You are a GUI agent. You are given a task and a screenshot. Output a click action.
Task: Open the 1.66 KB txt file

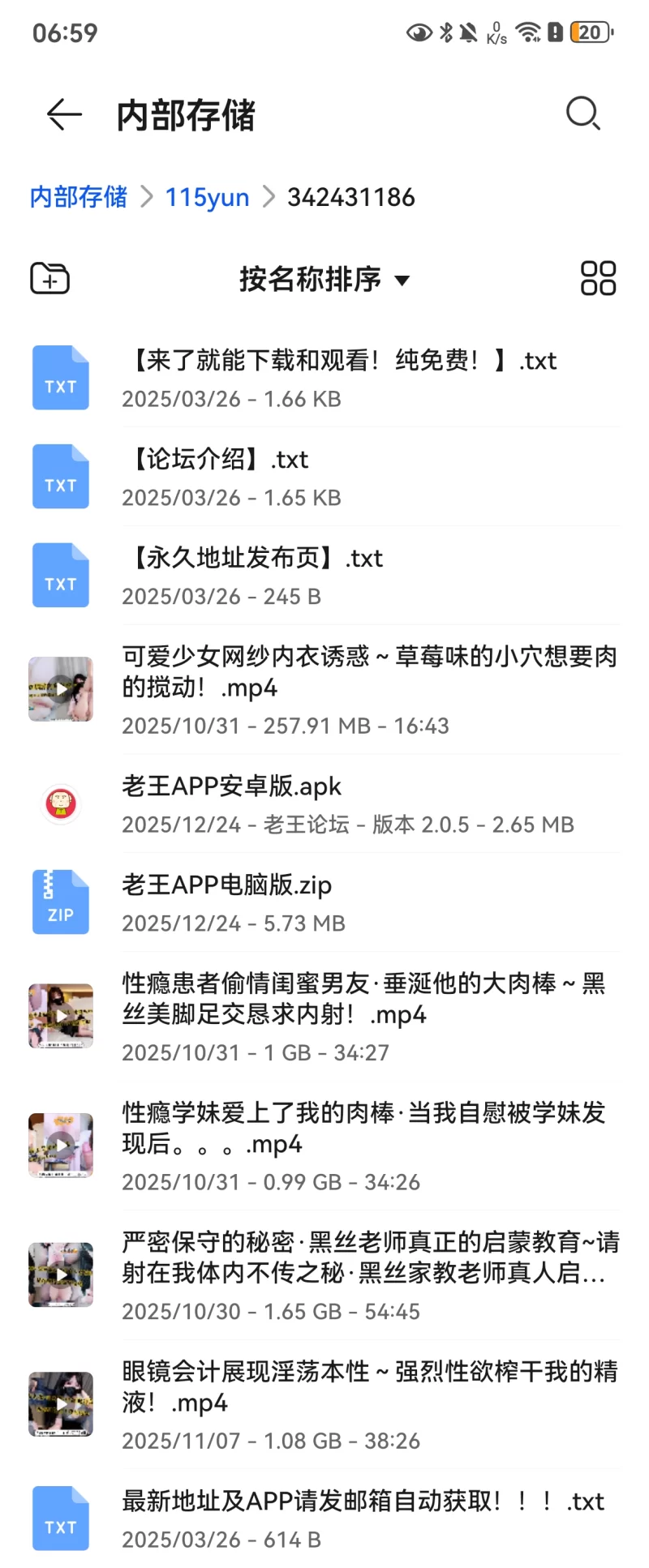pos(324,378)
